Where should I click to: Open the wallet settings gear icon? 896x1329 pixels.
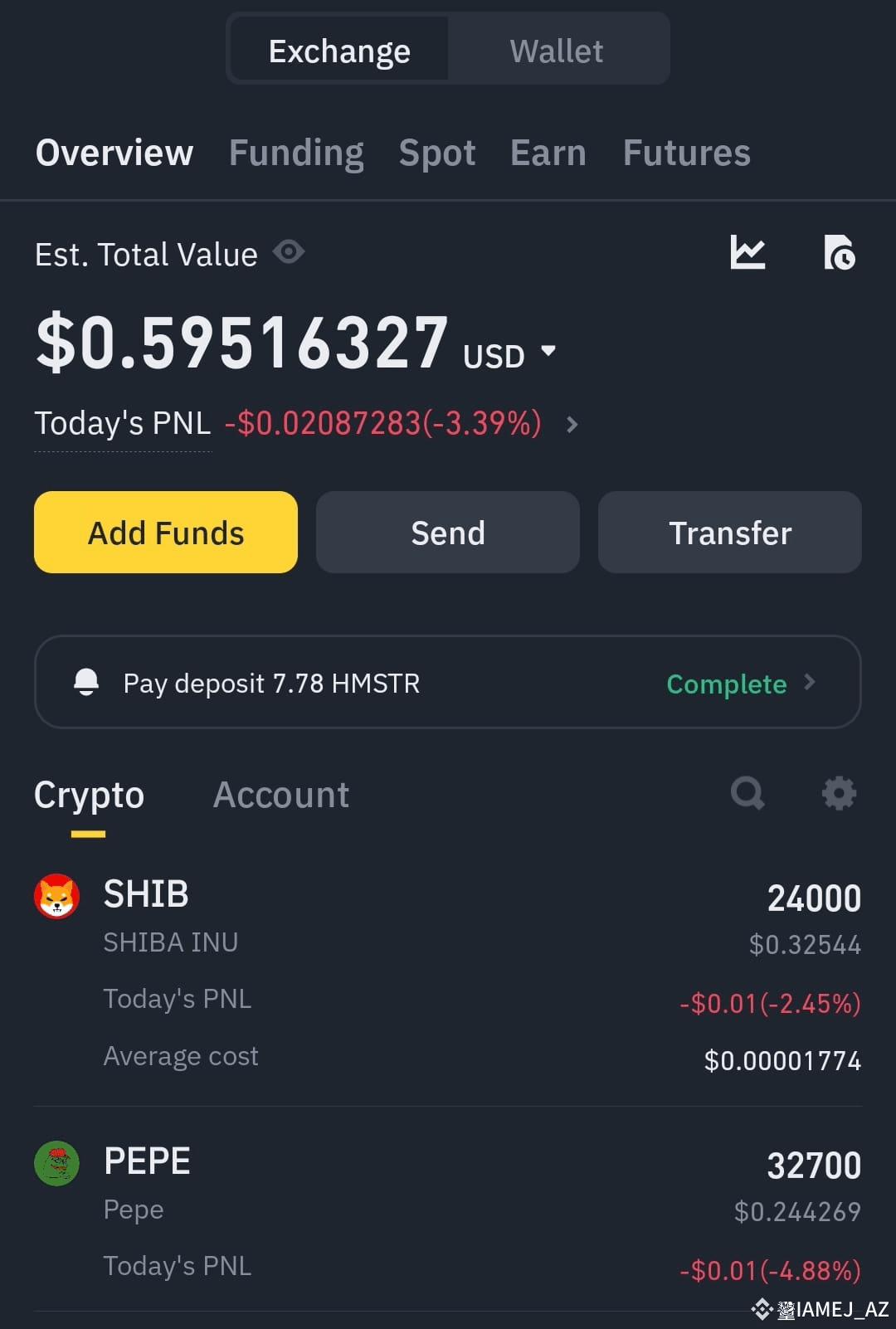pyautogui.click(x=839, y=793)
